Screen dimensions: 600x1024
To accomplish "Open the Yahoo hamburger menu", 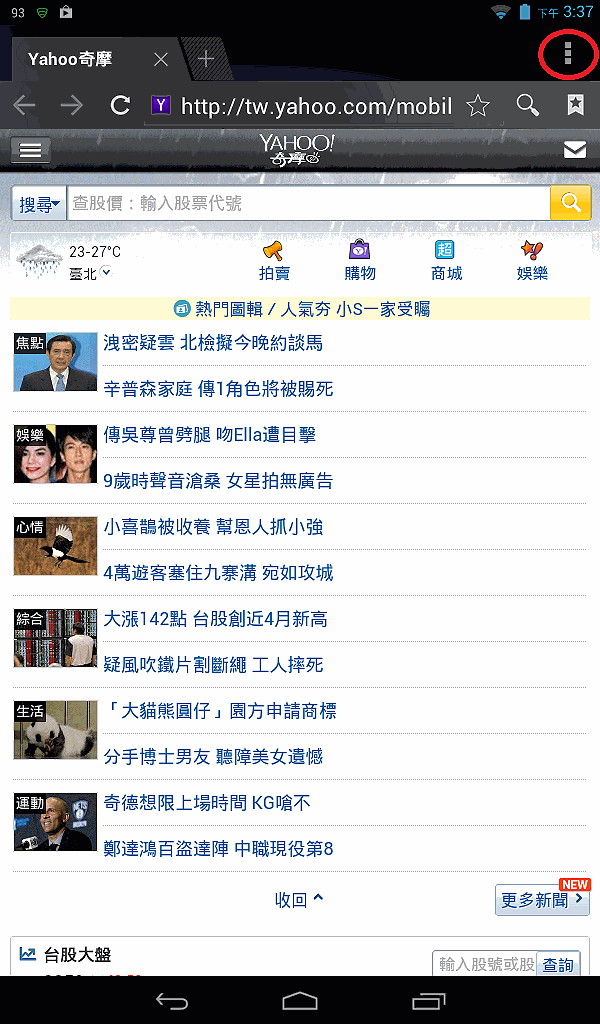I will [x=31, y=150].
